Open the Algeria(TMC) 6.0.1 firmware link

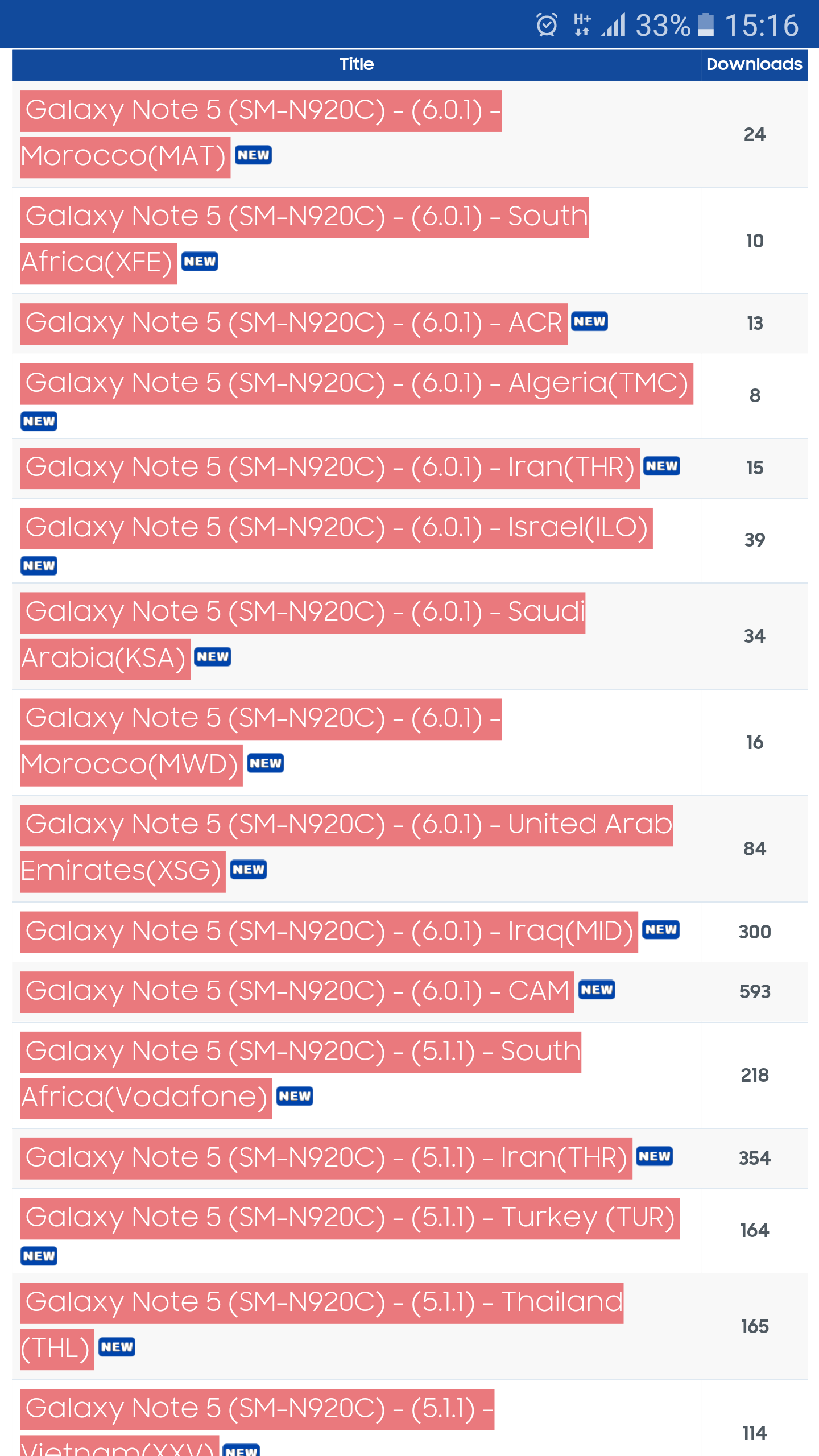point(357,384)
